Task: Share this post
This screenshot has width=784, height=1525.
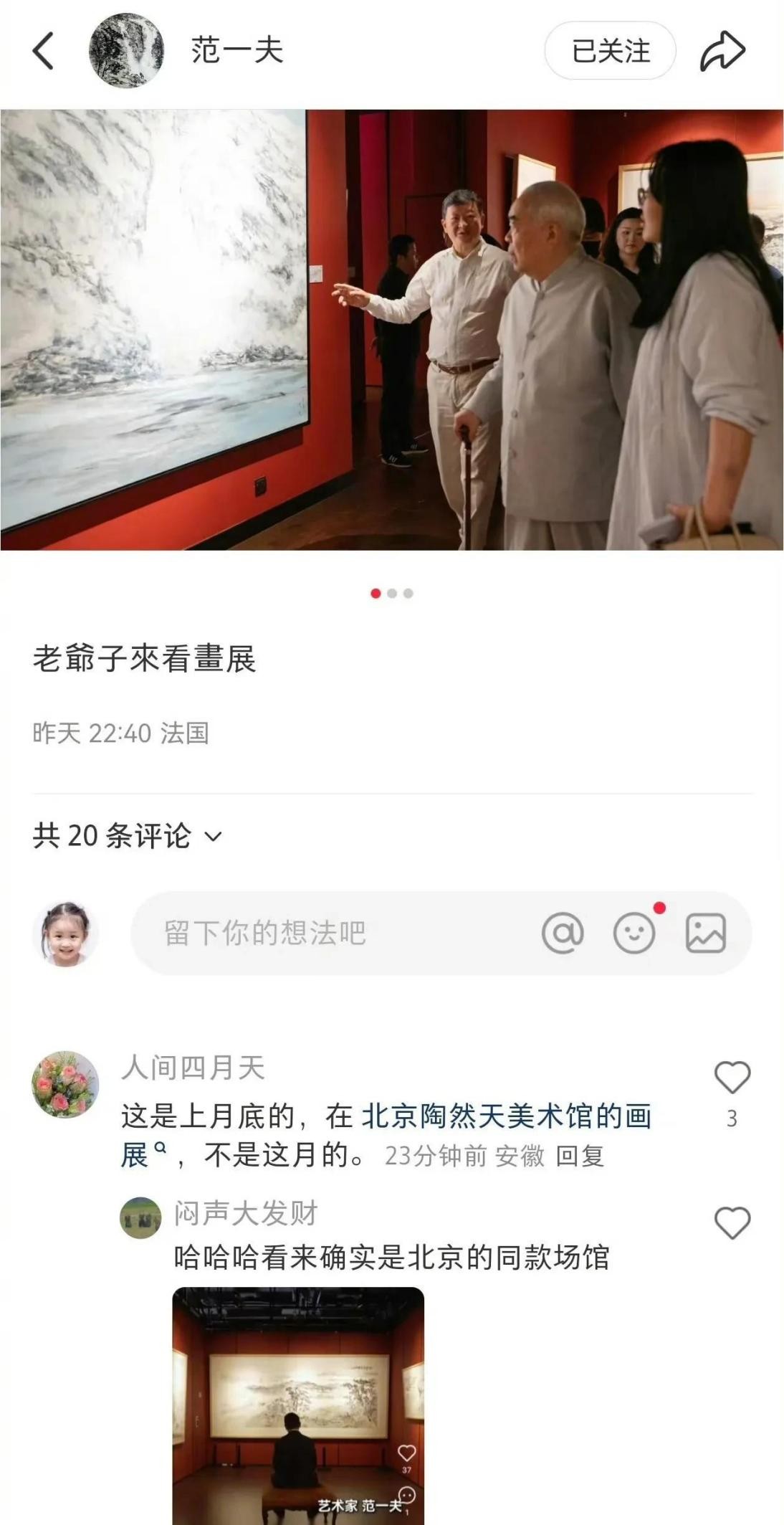Action: tap(722, 52)
